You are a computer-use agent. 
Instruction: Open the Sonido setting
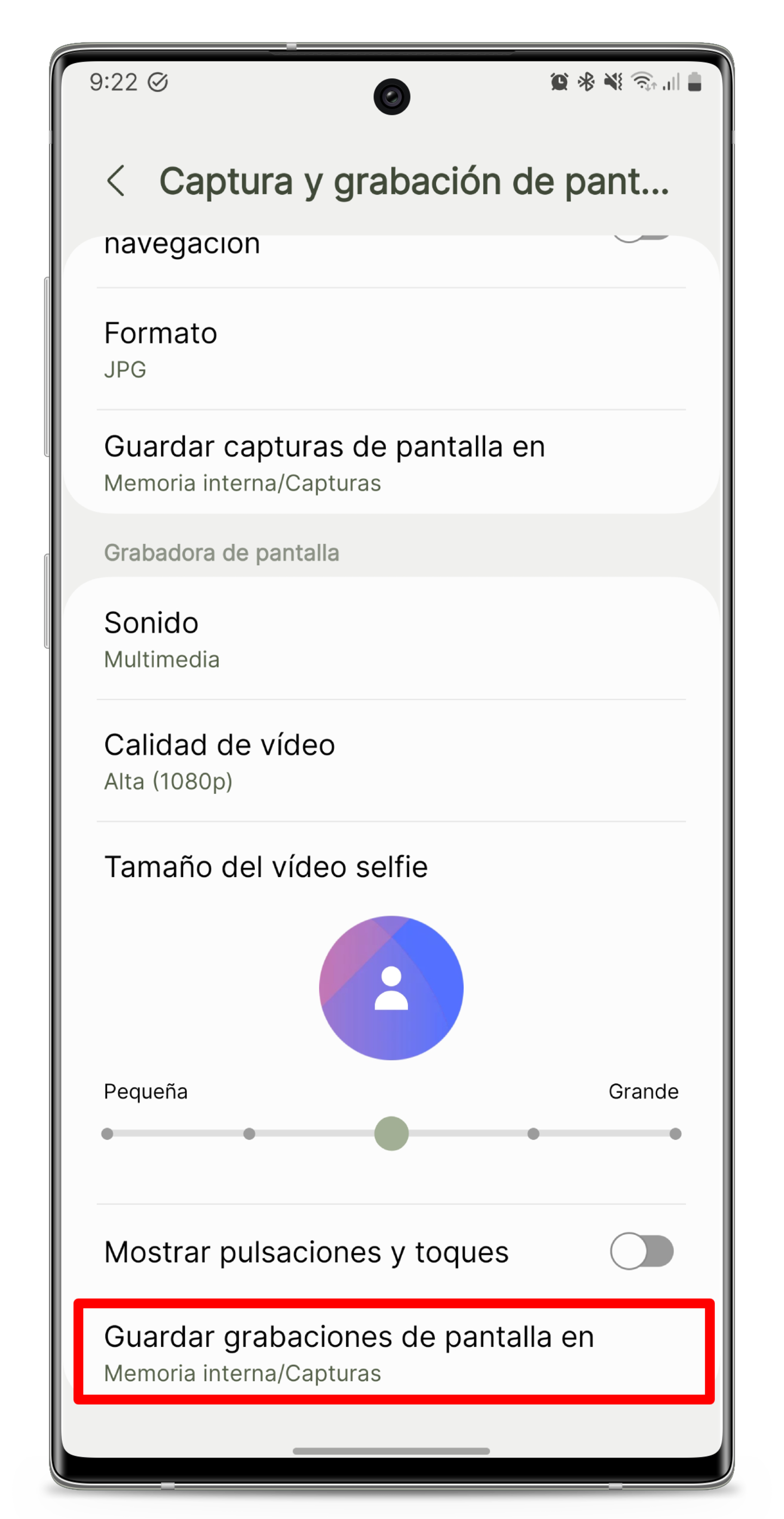click(391, 639)
